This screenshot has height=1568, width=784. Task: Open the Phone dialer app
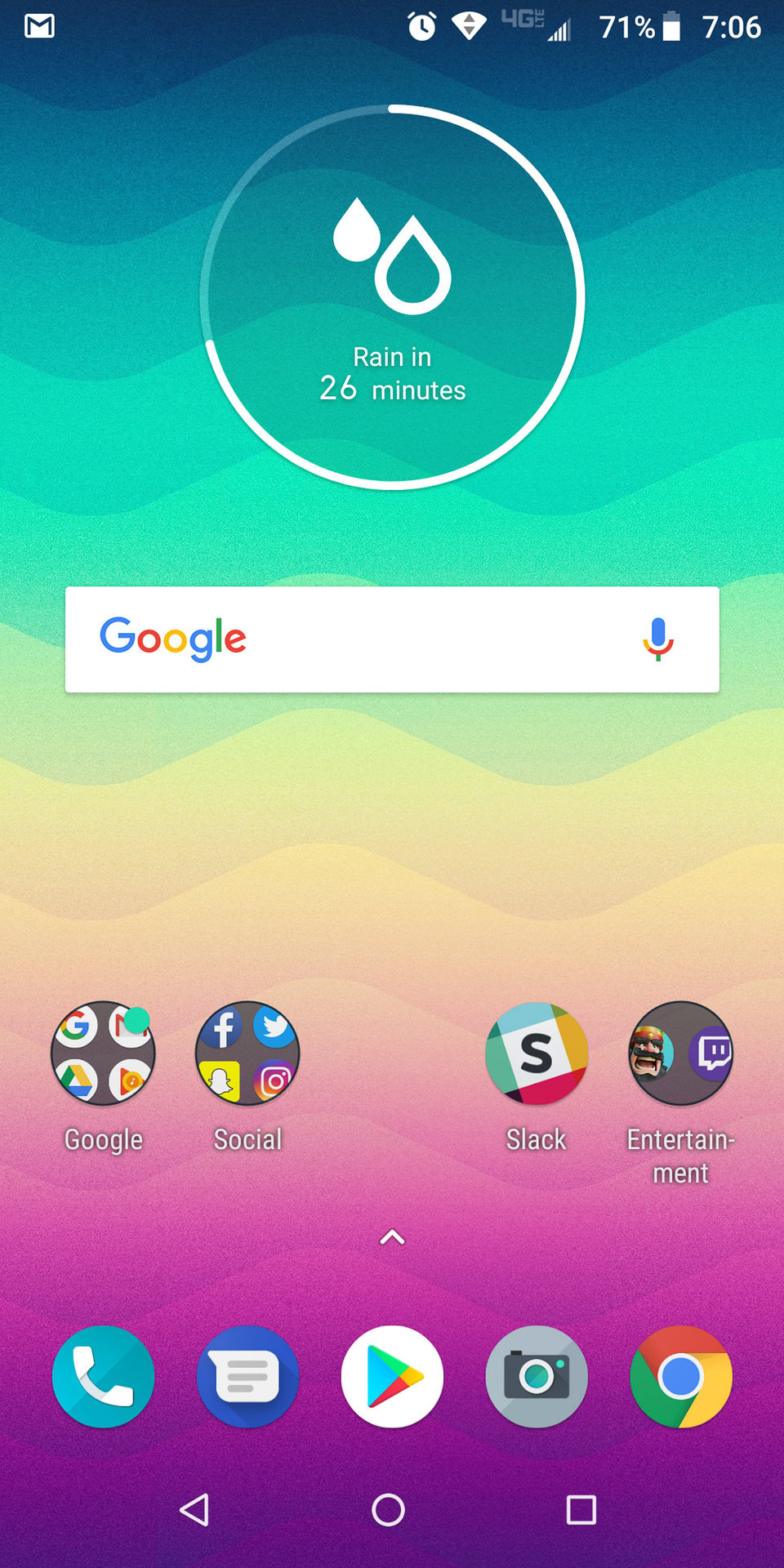point(103,1377)
